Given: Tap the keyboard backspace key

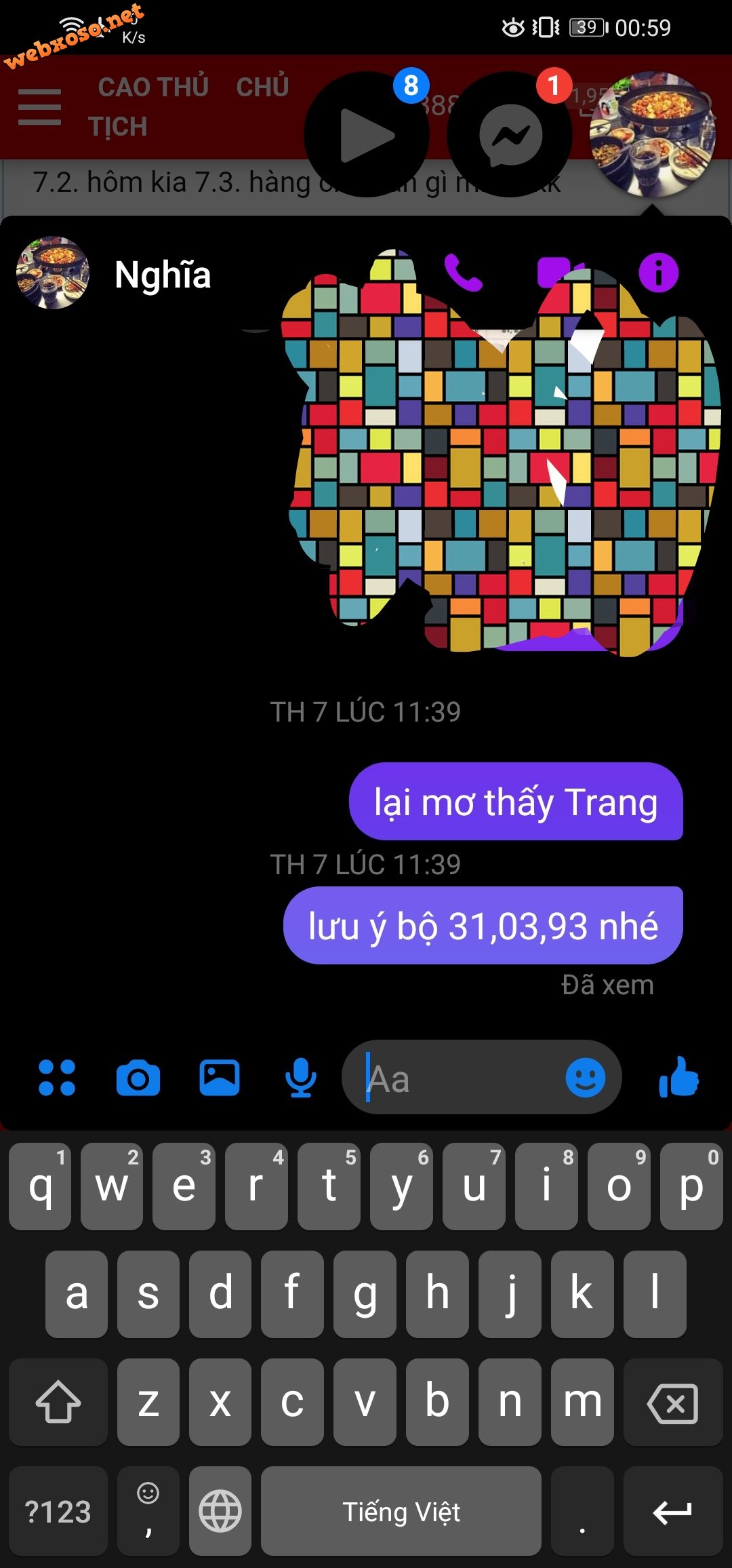Looking at the screenshot, I should [x=672, y=1402].
